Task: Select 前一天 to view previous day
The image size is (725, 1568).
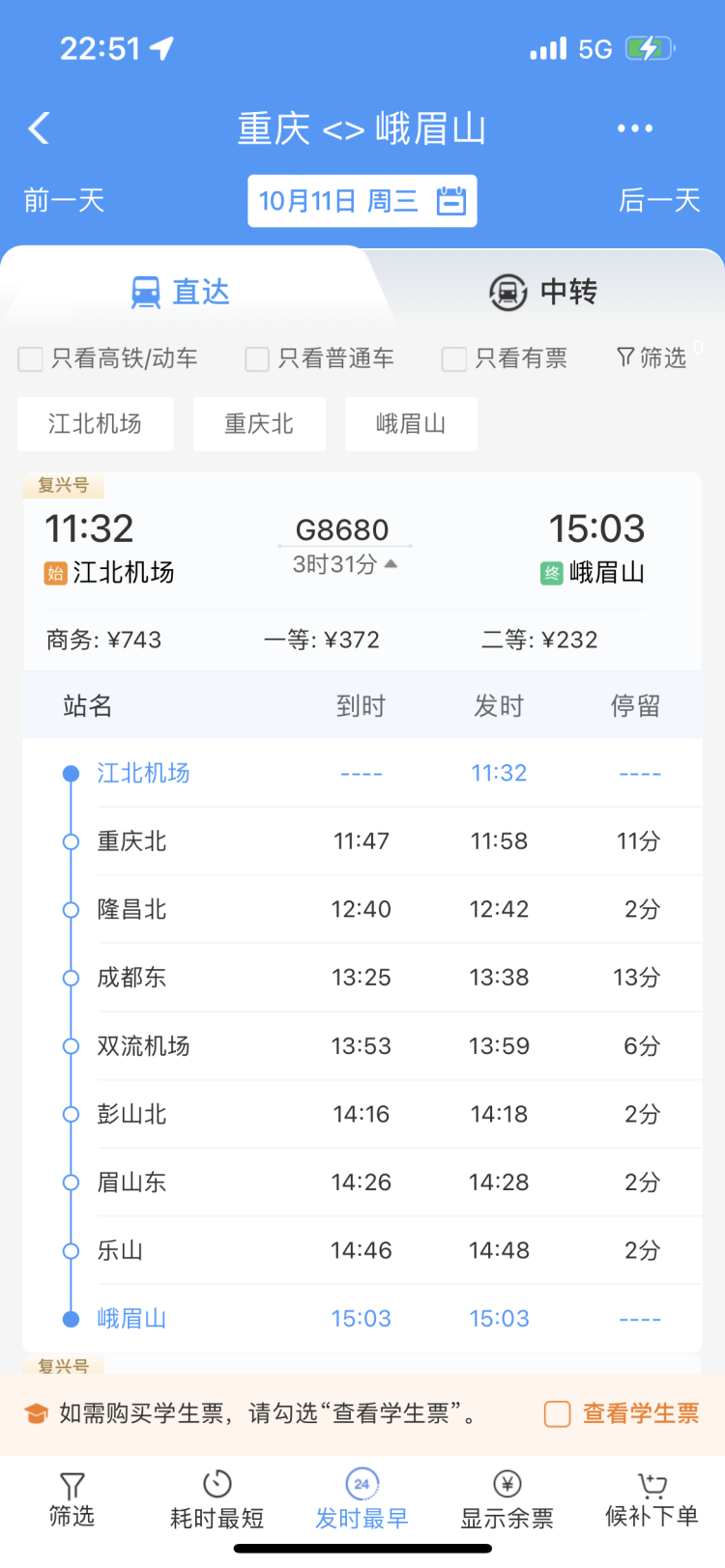Action: (64, 201)
